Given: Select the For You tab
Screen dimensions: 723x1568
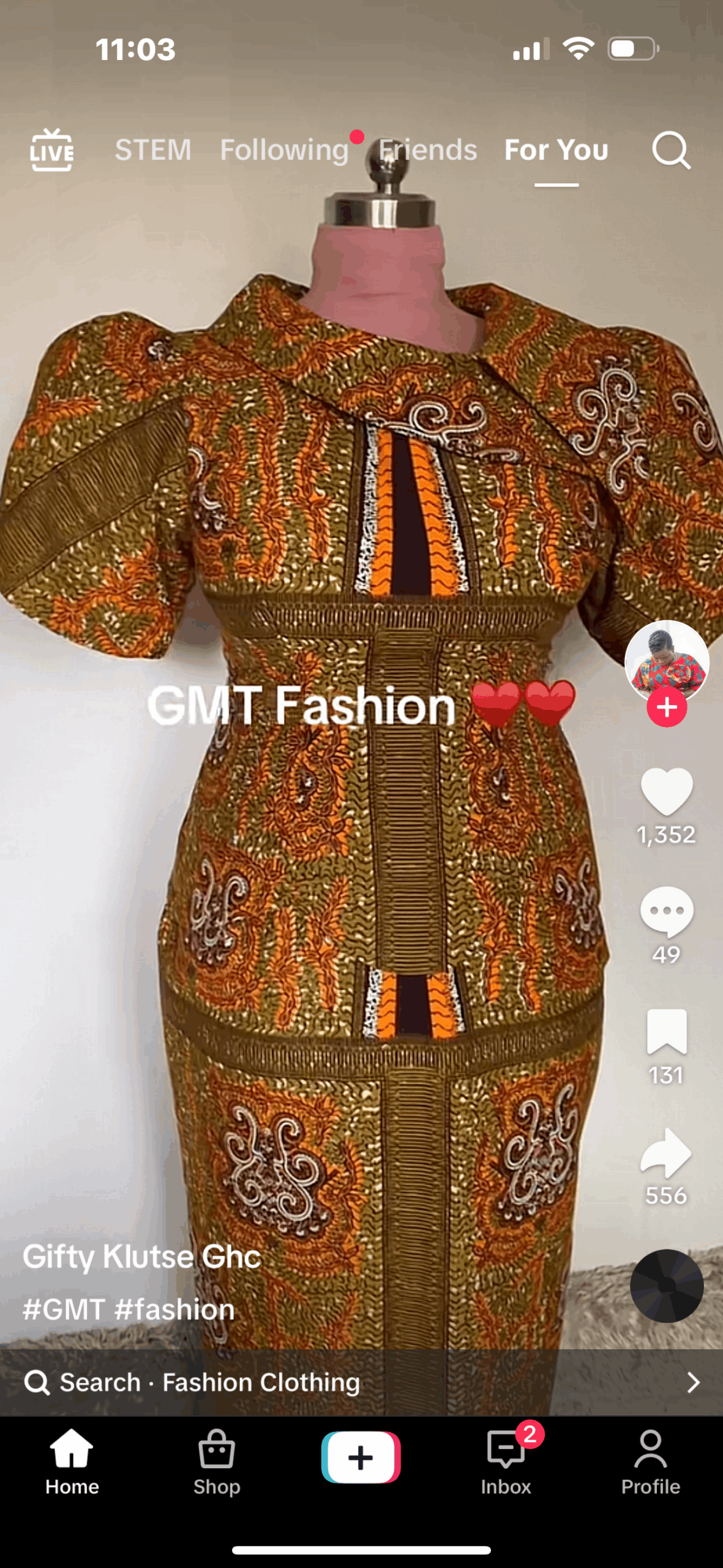Looking at the screenshot, I should point(556,150).
